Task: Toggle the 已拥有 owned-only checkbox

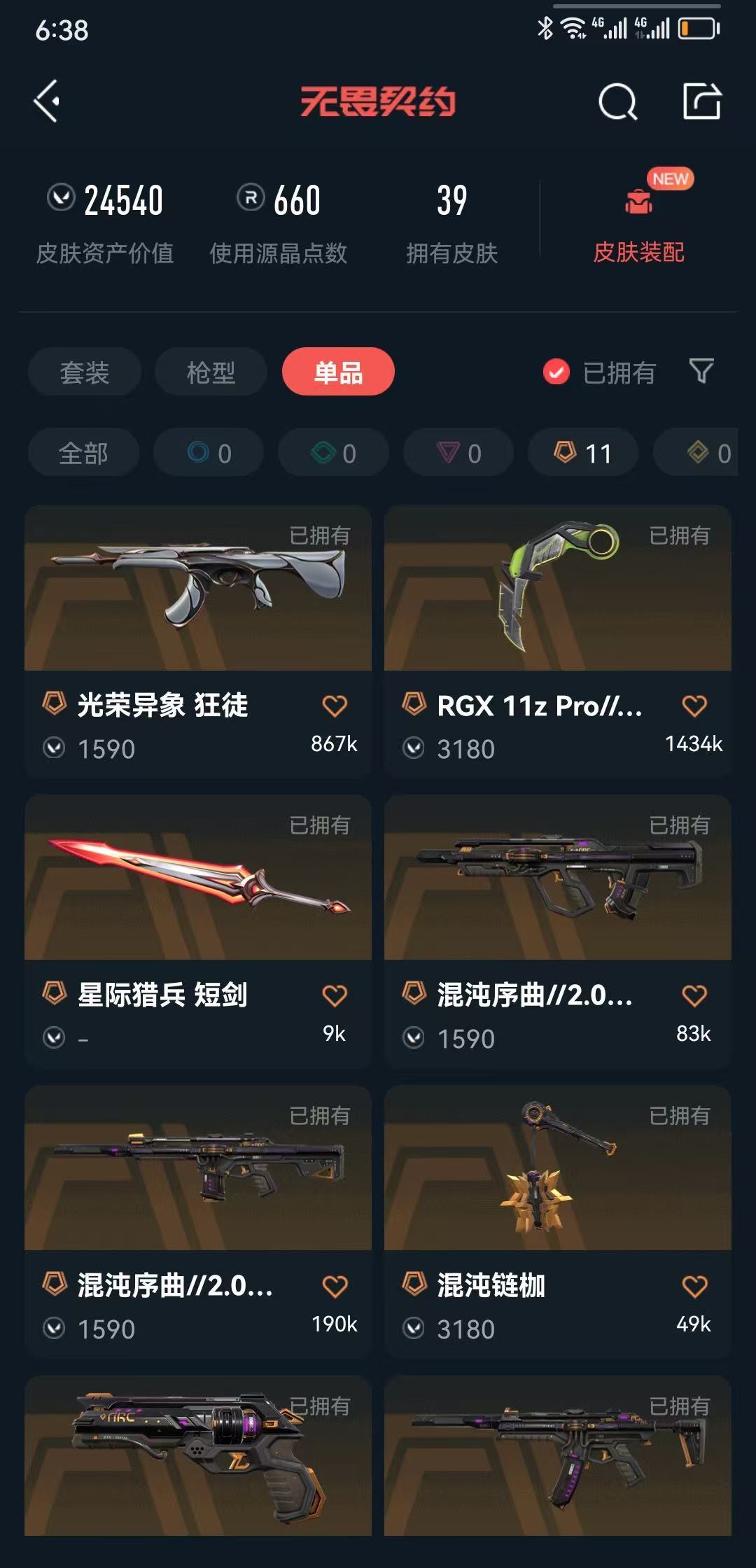Action: click(556, 372)
